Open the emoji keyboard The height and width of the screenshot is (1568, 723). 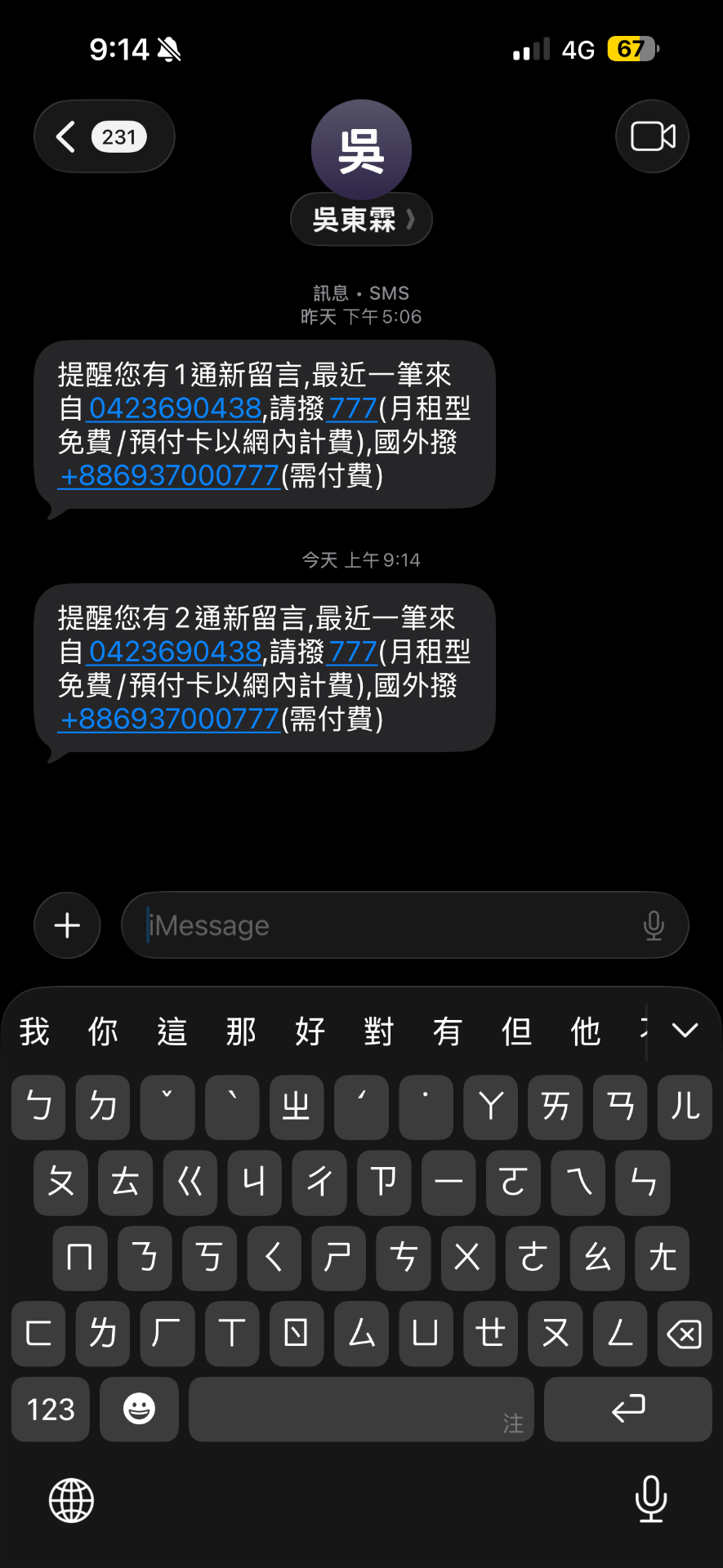click(x=139, y=1409)
